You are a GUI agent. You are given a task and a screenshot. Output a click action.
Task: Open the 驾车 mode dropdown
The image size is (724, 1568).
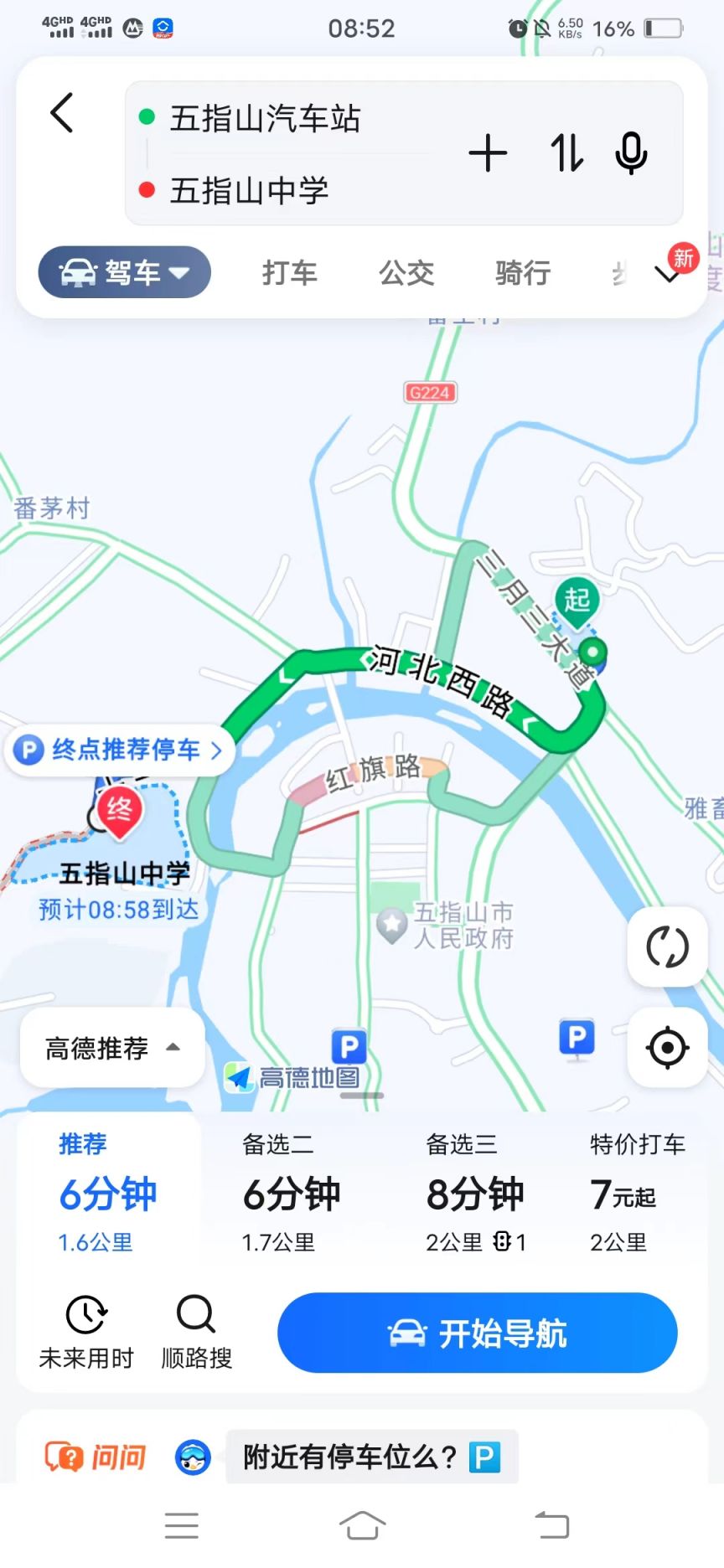[125, 272]
